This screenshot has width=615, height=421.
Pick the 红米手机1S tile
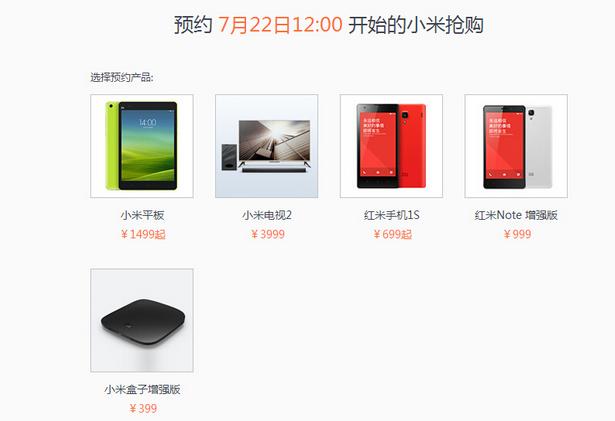coord(392,146)
